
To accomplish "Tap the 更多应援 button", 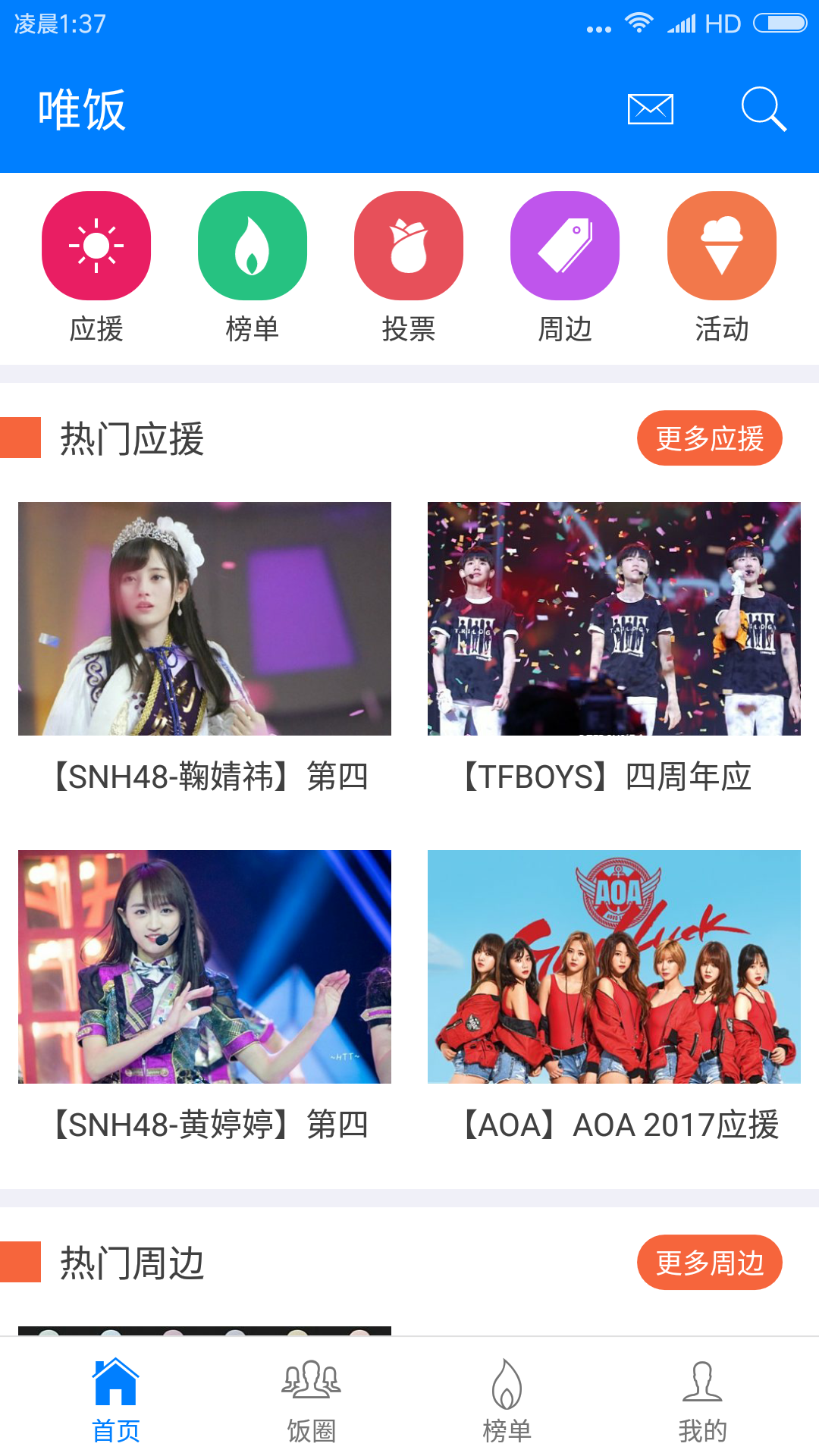I will click(x=710, y=438).
